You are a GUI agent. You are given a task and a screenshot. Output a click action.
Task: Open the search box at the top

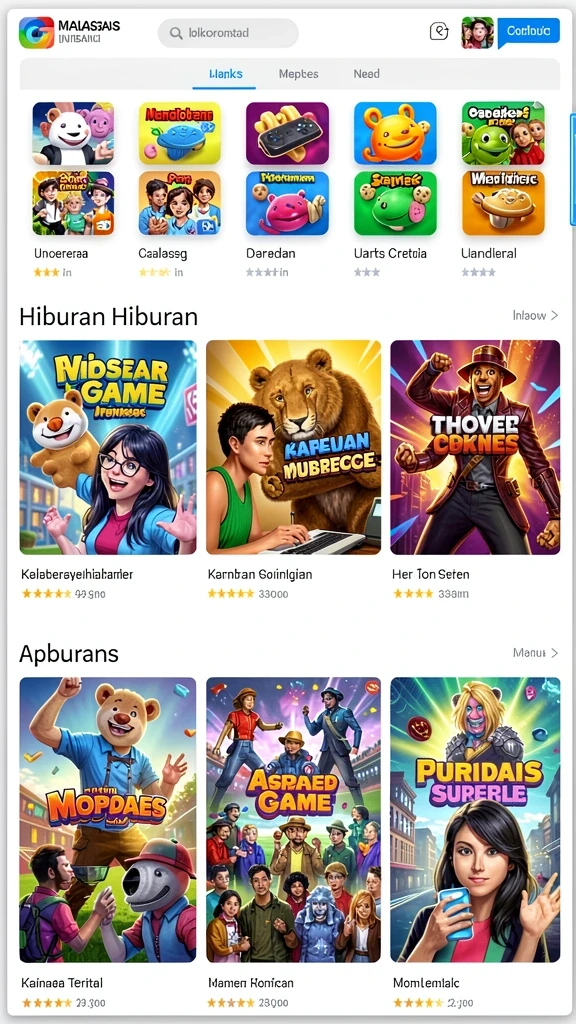228,33
